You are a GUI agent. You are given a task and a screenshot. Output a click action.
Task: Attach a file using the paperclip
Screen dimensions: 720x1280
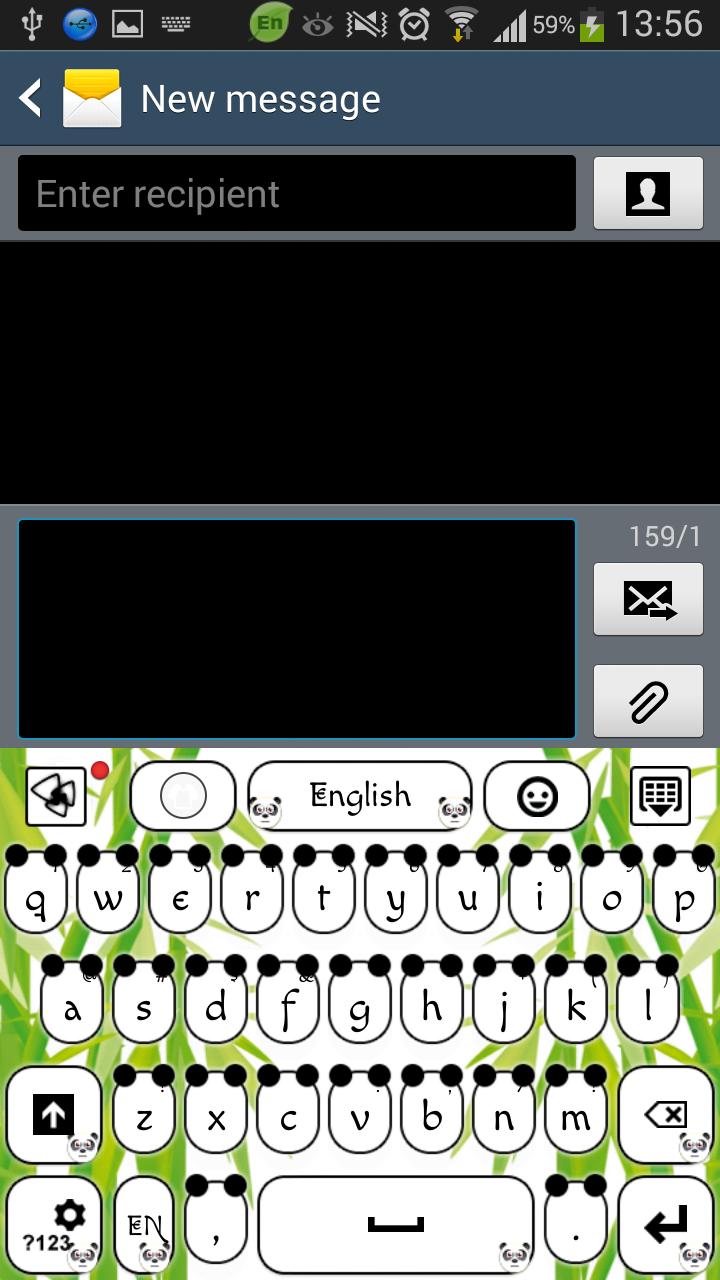(x=648, y=702)
